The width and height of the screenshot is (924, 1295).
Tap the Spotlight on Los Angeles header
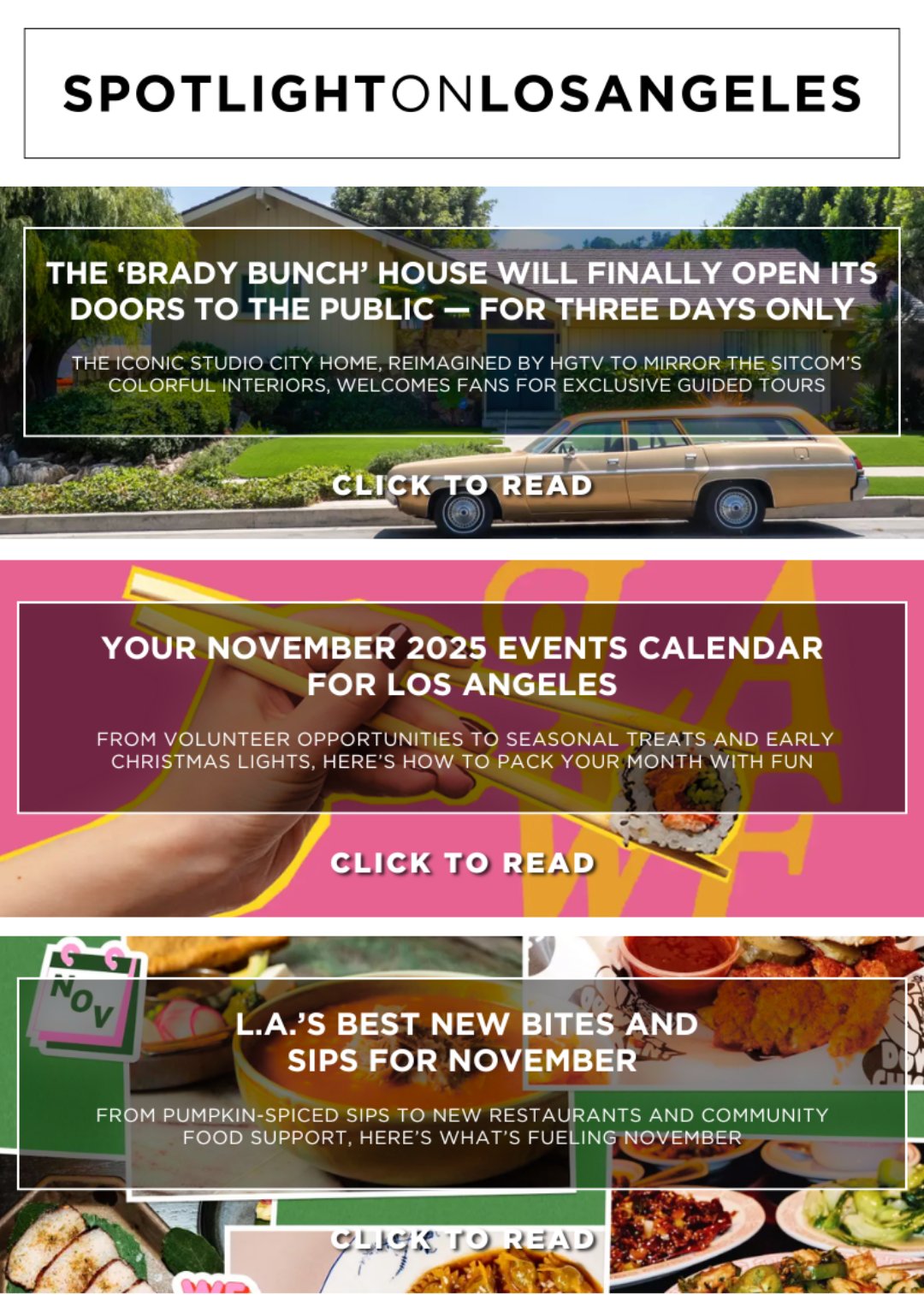[x=462, y=93]
